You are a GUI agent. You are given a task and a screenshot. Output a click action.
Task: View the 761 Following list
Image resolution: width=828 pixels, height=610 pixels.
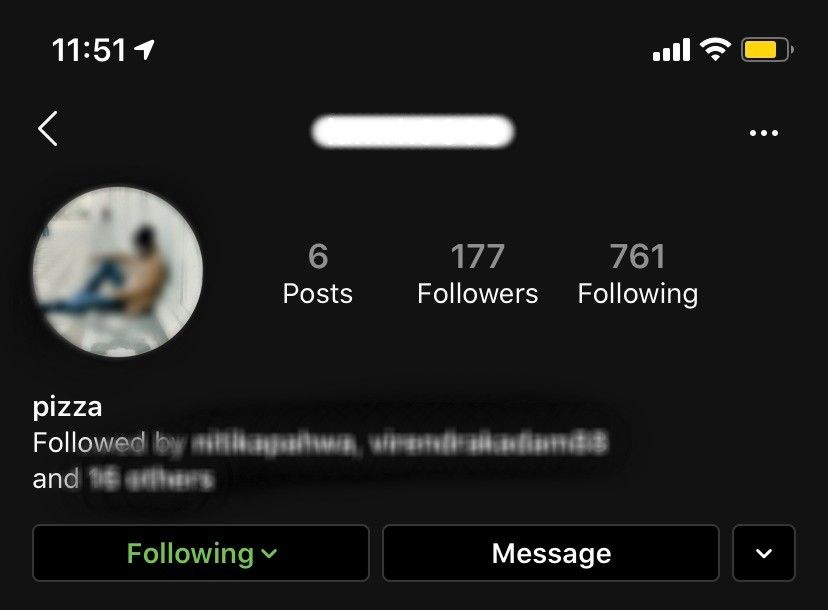point(637,274)
